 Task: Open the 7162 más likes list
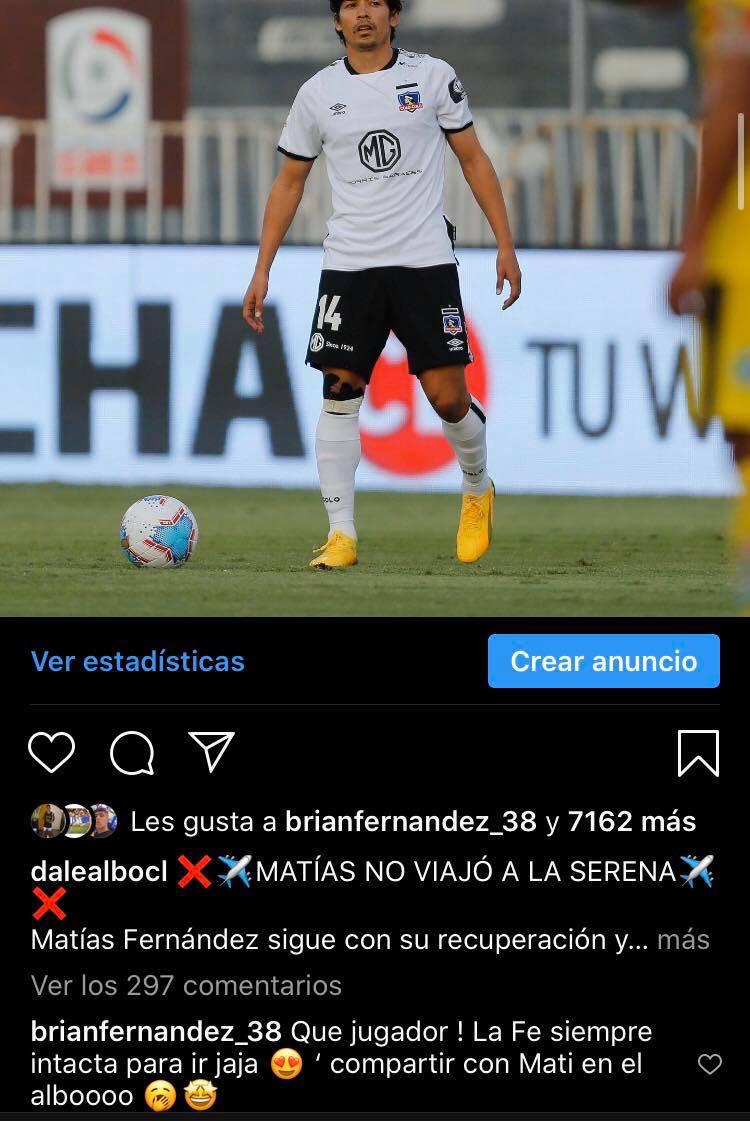point(631,822)
